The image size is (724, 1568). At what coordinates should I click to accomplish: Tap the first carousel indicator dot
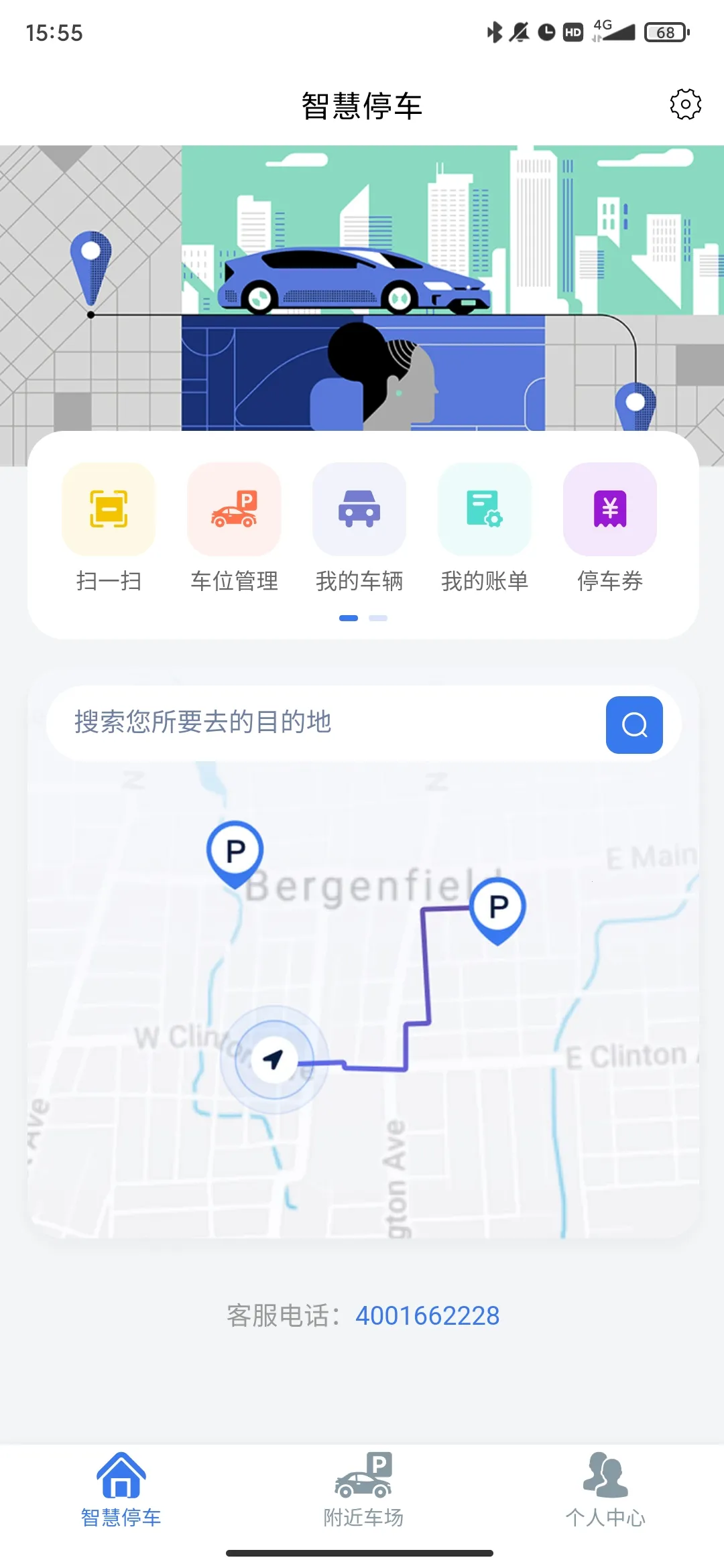point(348,618)
